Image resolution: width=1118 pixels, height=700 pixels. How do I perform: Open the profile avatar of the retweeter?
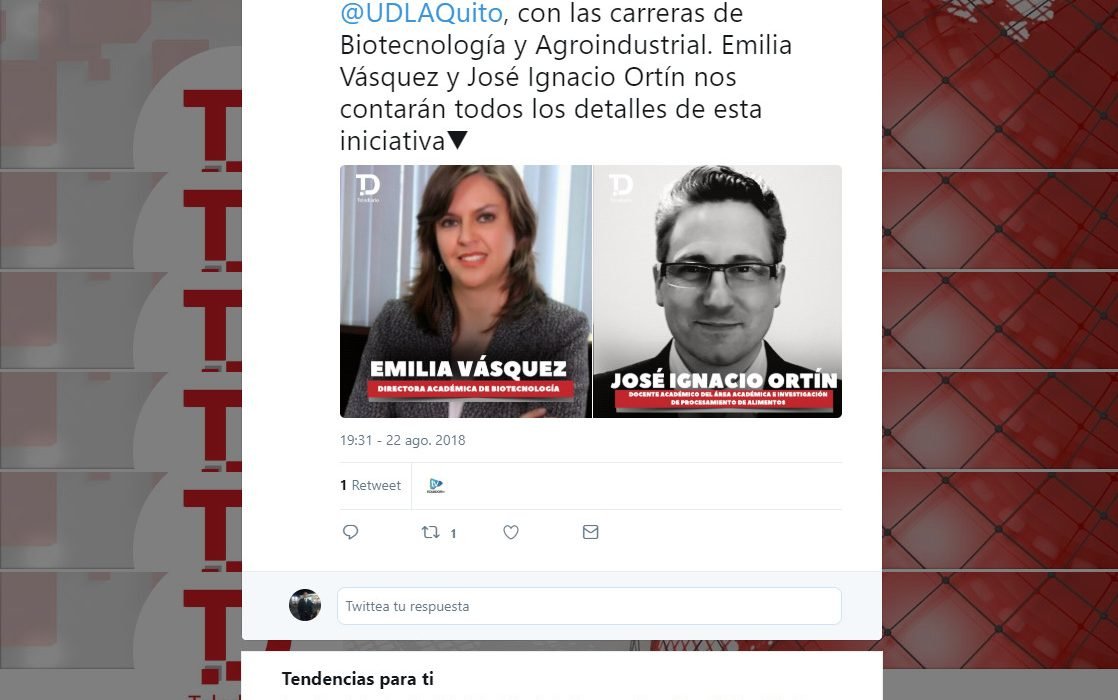coord(436,486)
